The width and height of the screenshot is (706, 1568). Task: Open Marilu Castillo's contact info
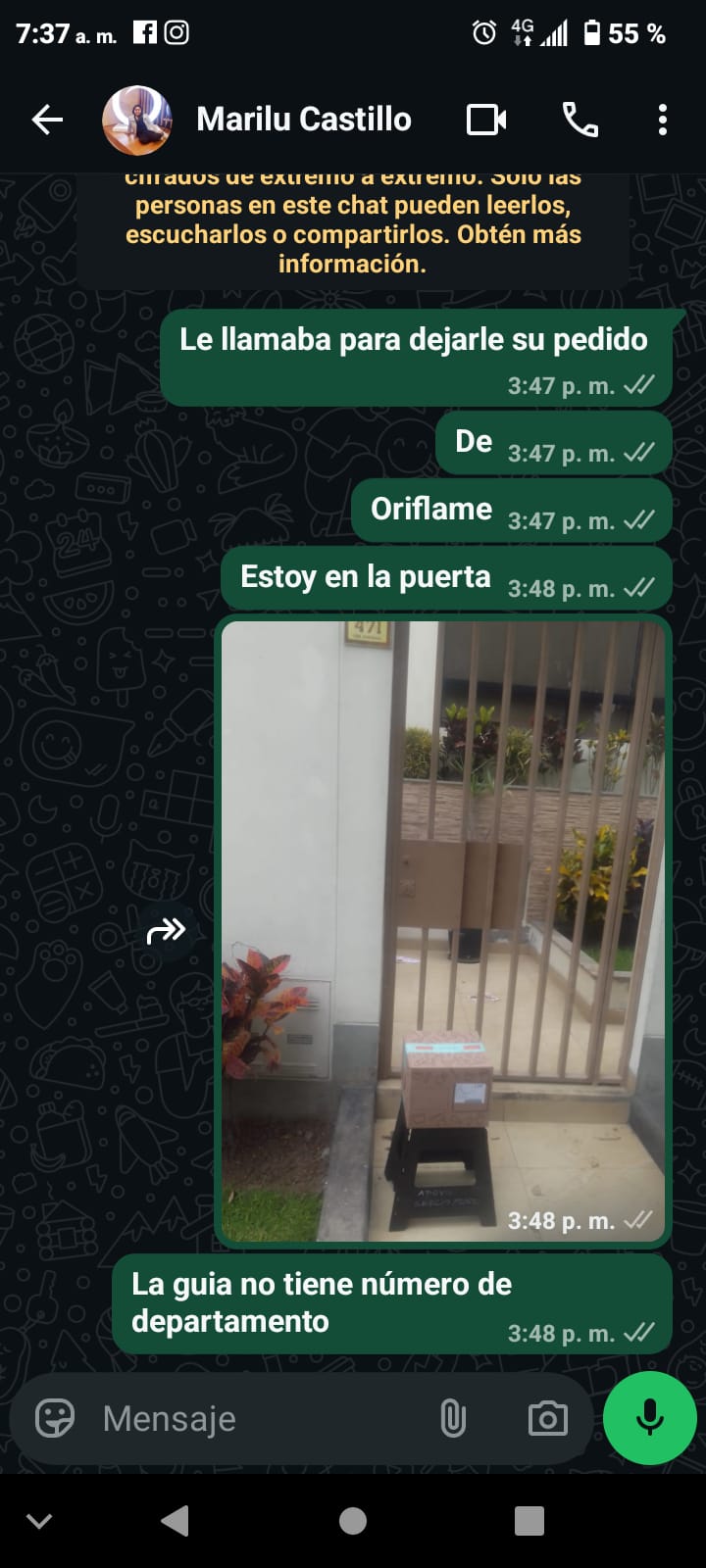[x=303, y=120]
